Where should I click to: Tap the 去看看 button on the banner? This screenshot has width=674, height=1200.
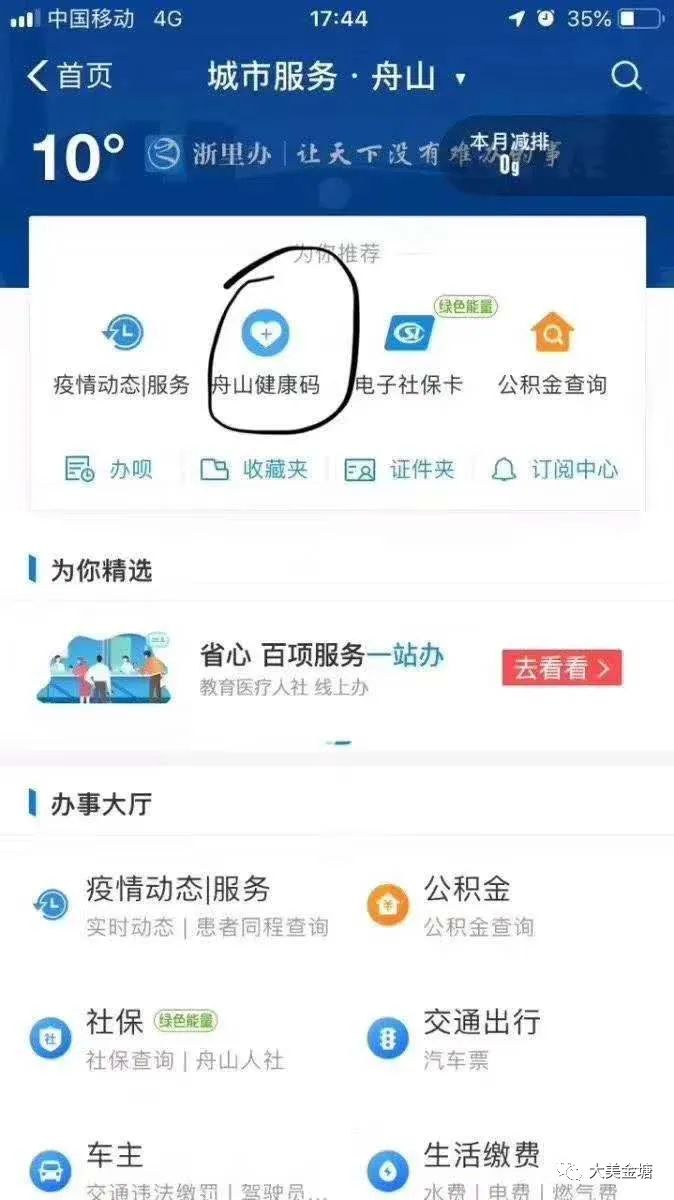[x=562, y=668]
